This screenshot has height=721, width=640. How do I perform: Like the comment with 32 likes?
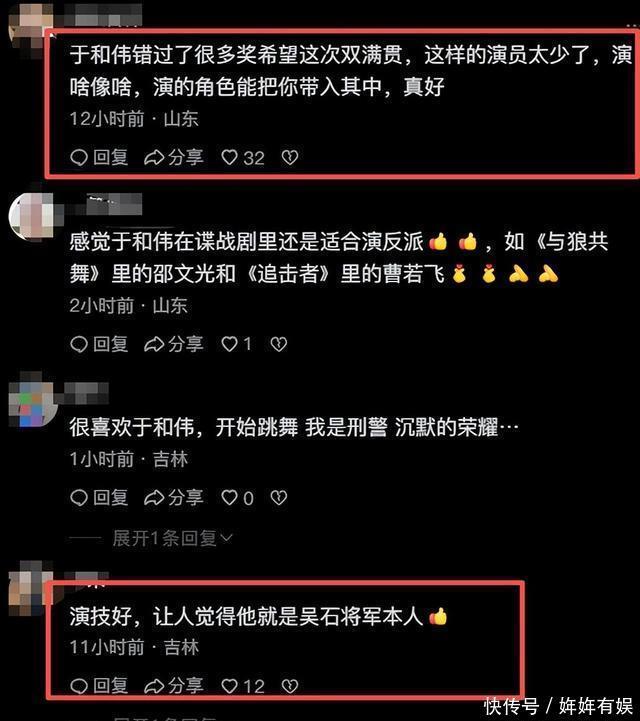pos(243,158)
